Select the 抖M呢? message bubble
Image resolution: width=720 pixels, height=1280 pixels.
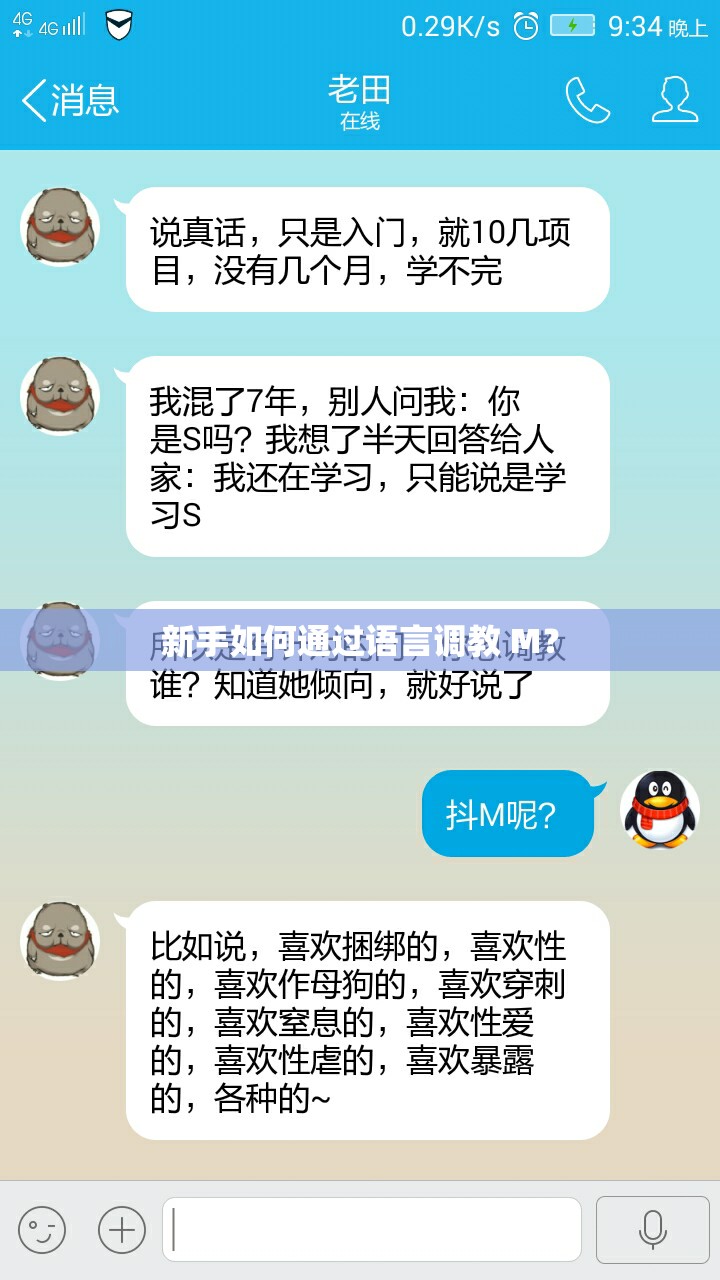[508, 813]
